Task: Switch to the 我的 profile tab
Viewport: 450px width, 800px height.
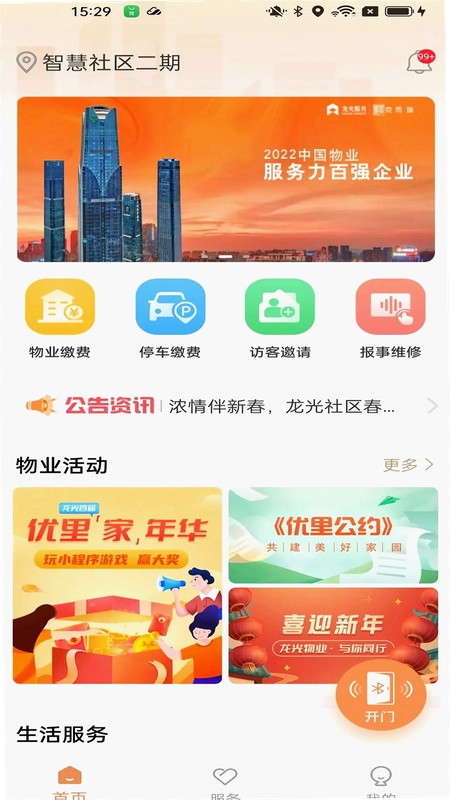Action: pyautogui.click(x=381, y=783)
